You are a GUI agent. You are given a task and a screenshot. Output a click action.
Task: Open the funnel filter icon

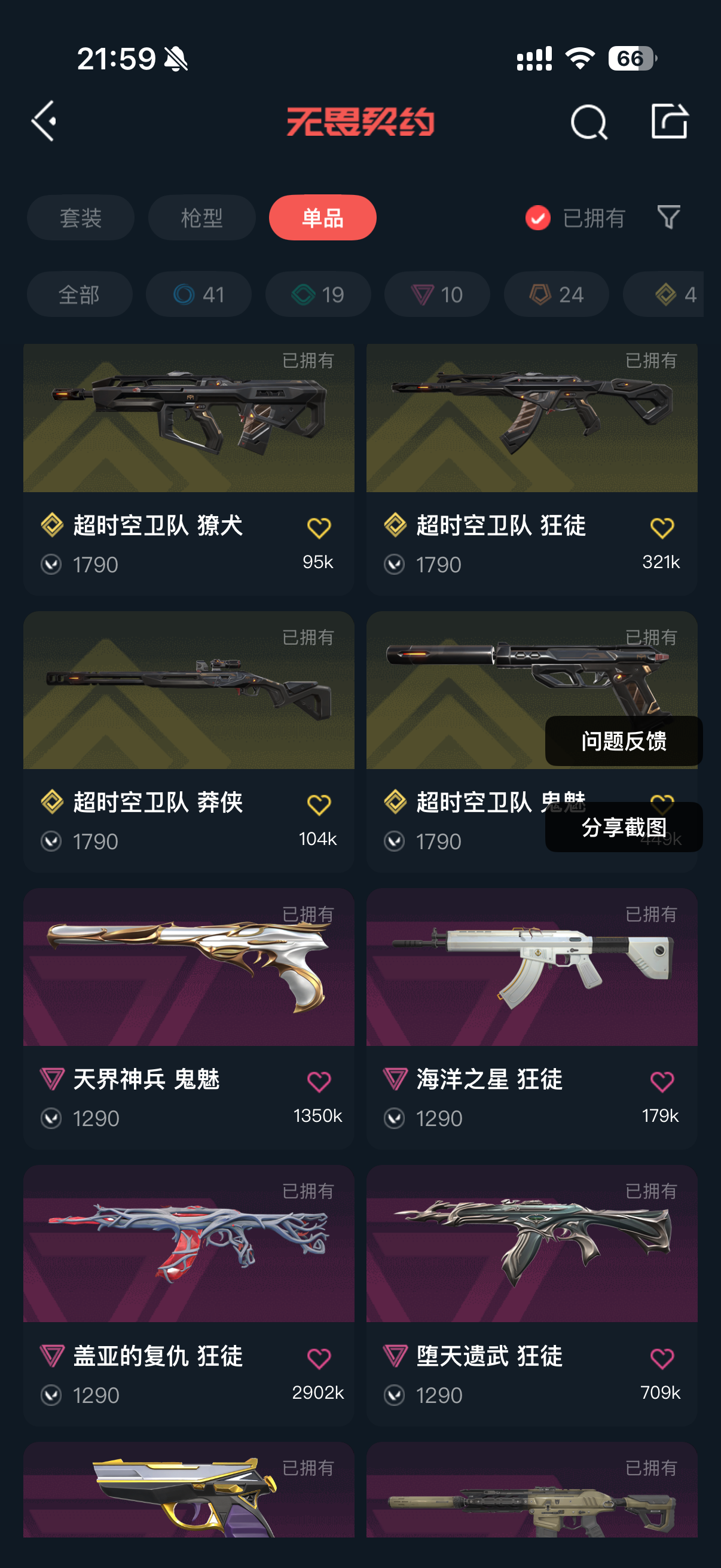pos(668,216)
